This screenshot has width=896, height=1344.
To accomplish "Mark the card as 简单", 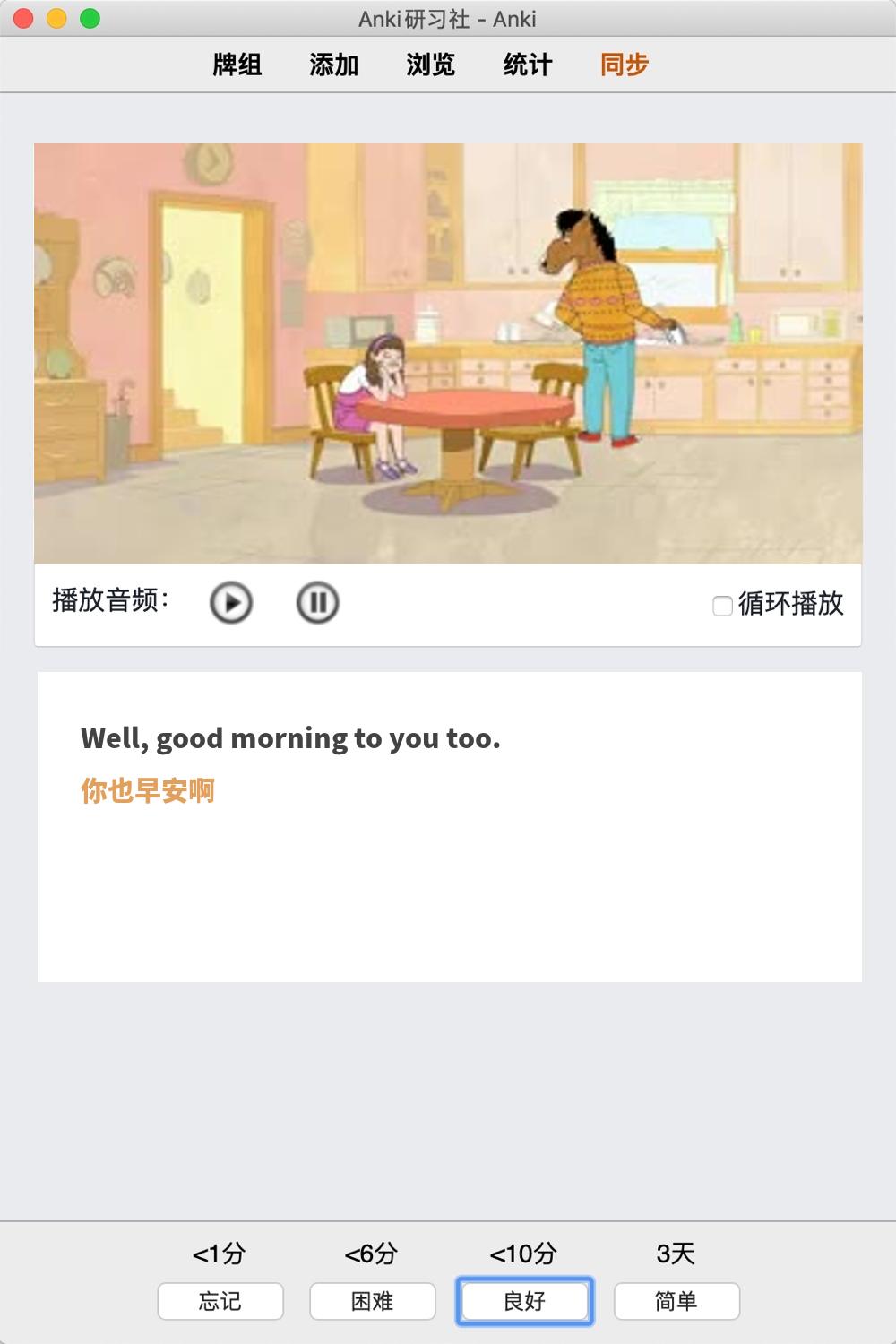I will tap(676, 1301).
